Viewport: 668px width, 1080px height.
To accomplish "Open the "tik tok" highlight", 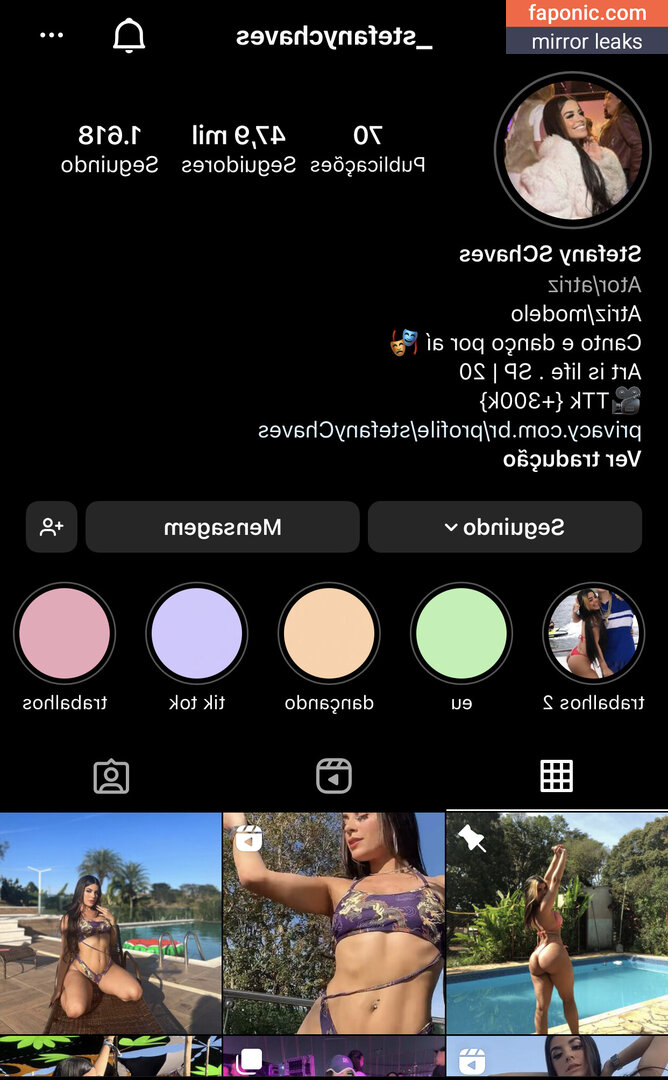I will (196, 633).
